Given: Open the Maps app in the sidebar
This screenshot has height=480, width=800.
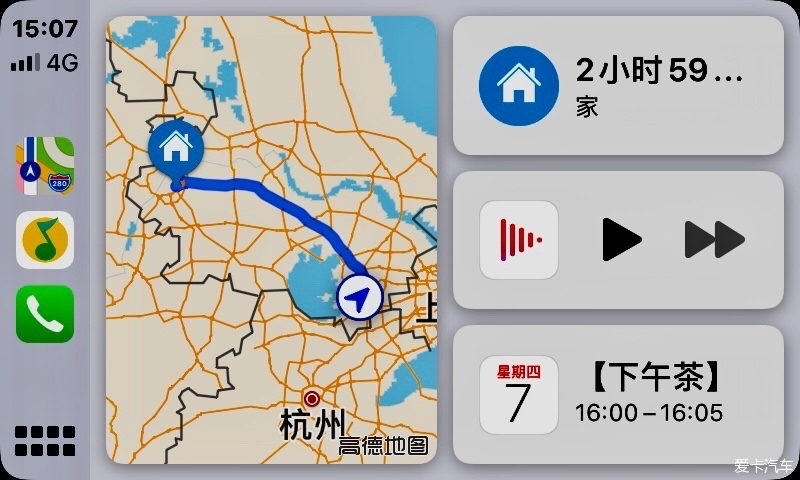Looking at the screenshot, I should (x=45, y=166).
